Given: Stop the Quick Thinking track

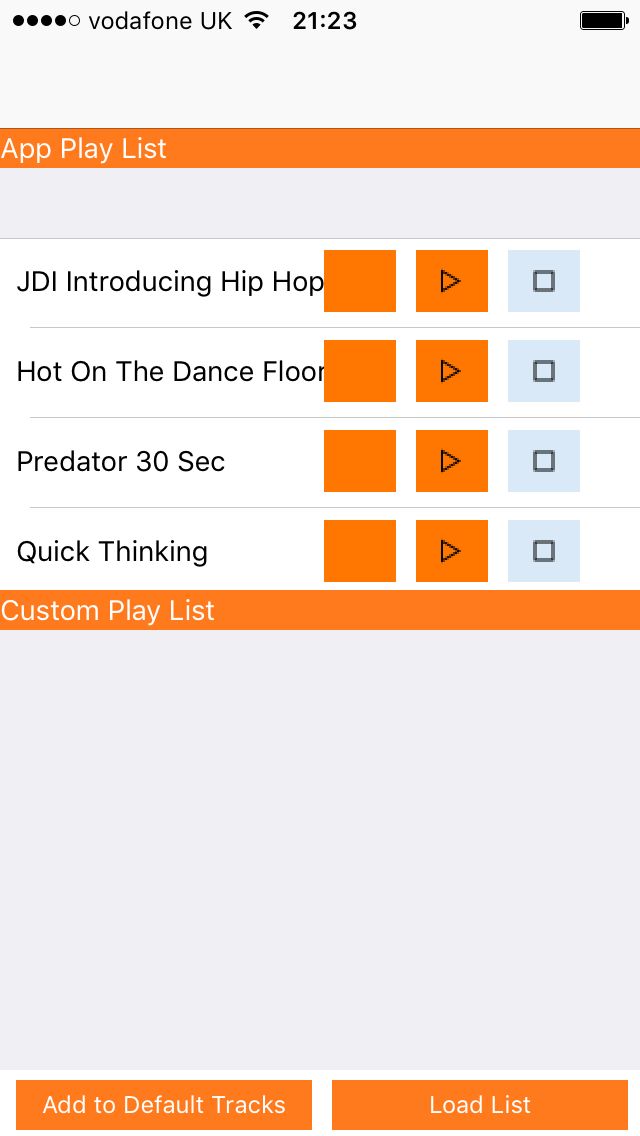Looking at the screenshot, I should 544,551.
